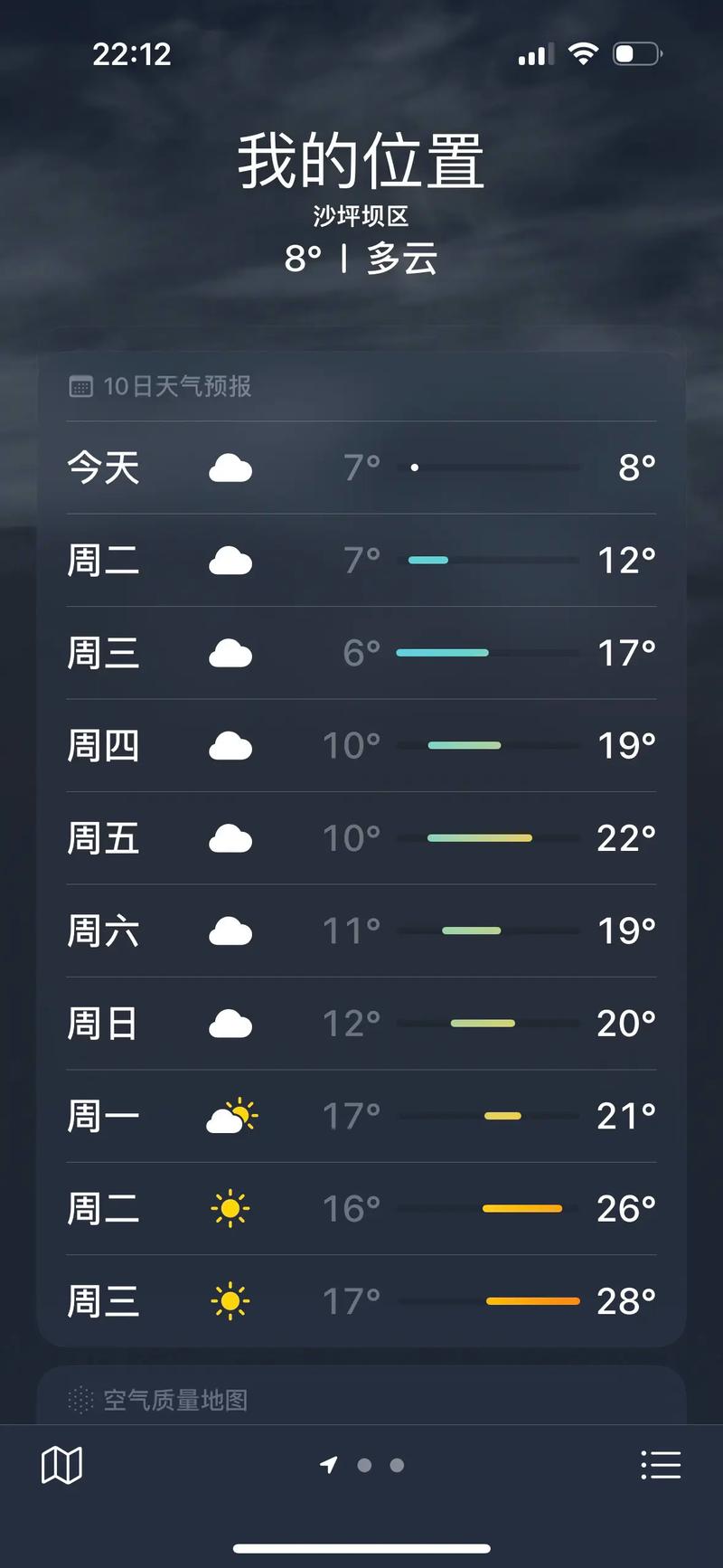Tap the calendar icon beside 10日天气预报
Screen dimensions: 723x1568
pyautogui.click(x=82, y=386)
